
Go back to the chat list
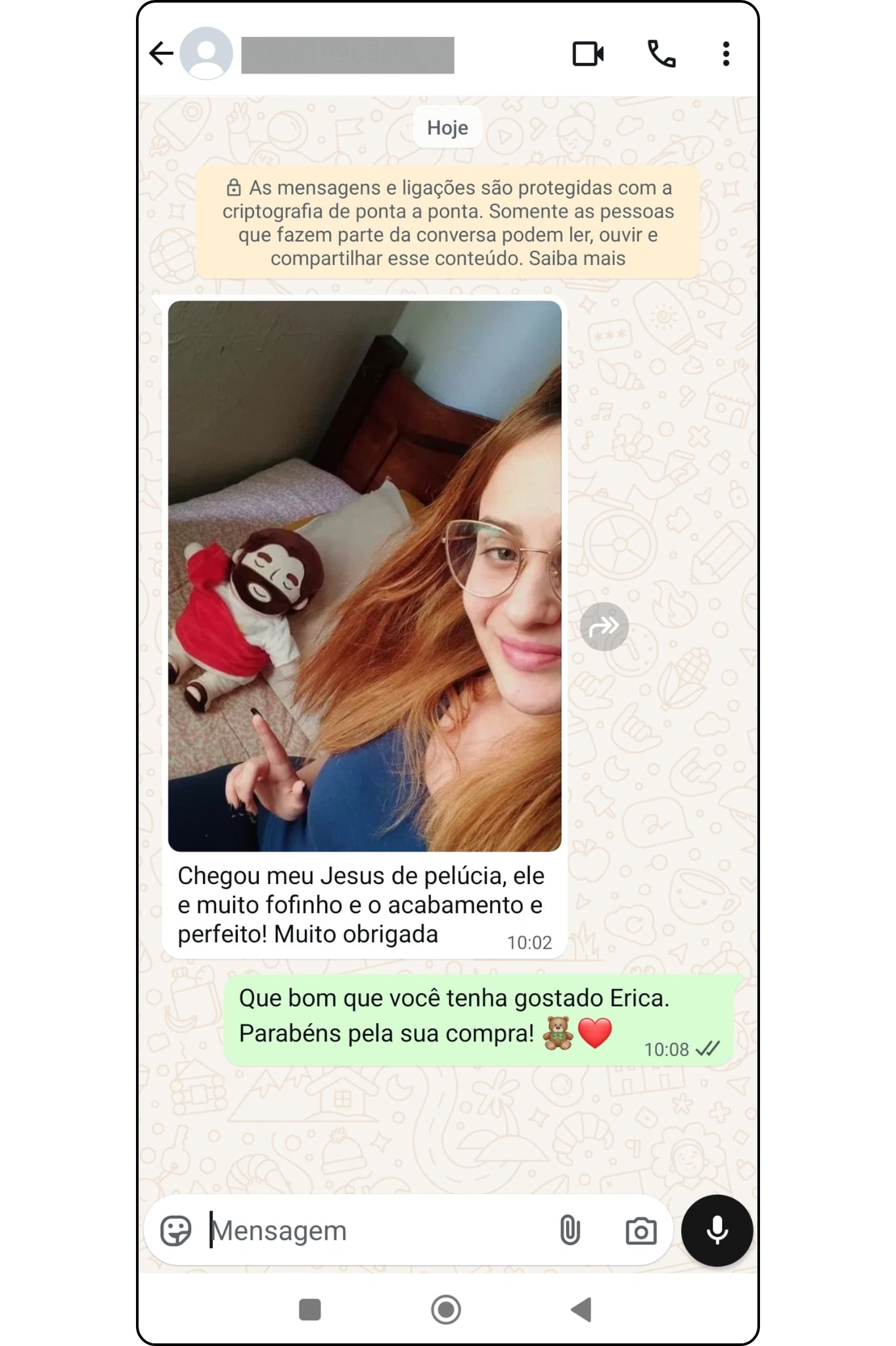(161, 54)
